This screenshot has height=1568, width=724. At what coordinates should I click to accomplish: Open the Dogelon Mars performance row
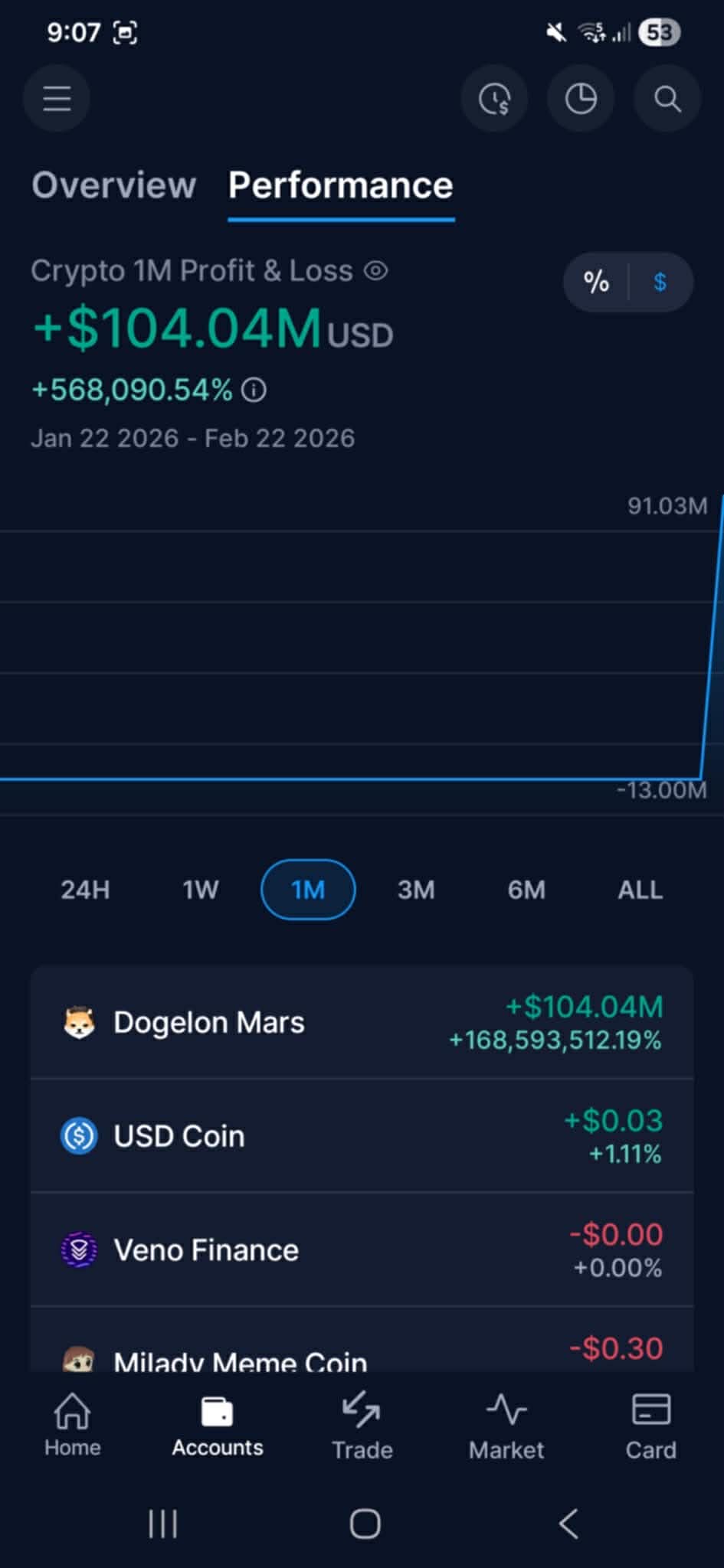click(362, 1023)
